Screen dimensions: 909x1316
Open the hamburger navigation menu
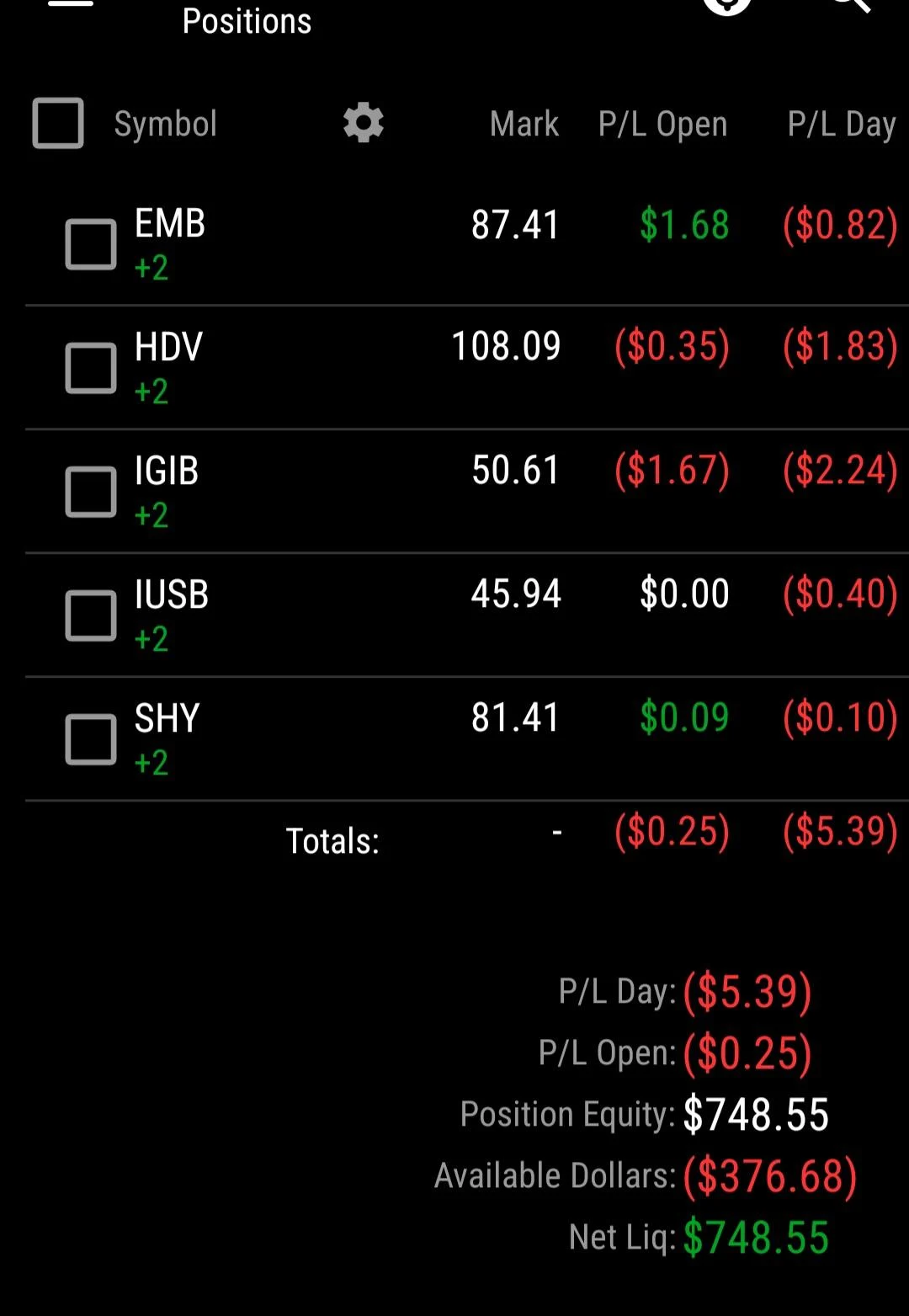point(71,5)
